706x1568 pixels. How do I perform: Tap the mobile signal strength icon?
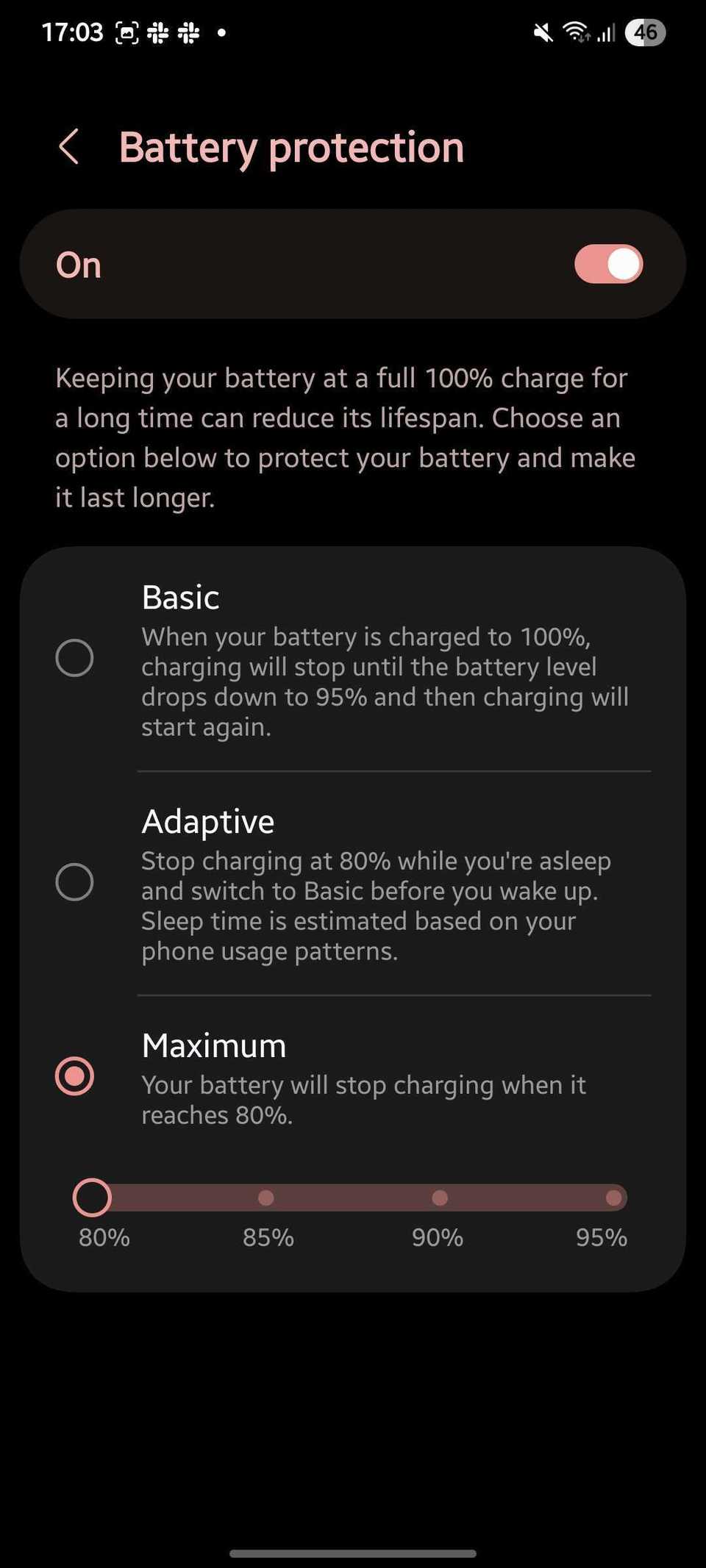point(605,33)
